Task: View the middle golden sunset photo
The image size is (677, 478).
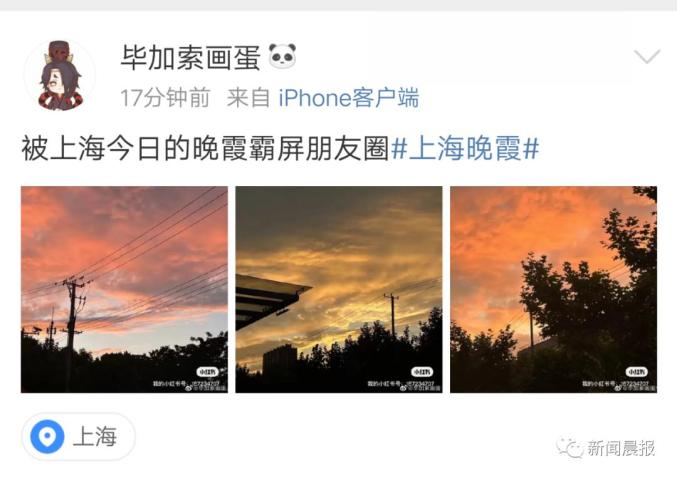Action: (x=338, y=289)
